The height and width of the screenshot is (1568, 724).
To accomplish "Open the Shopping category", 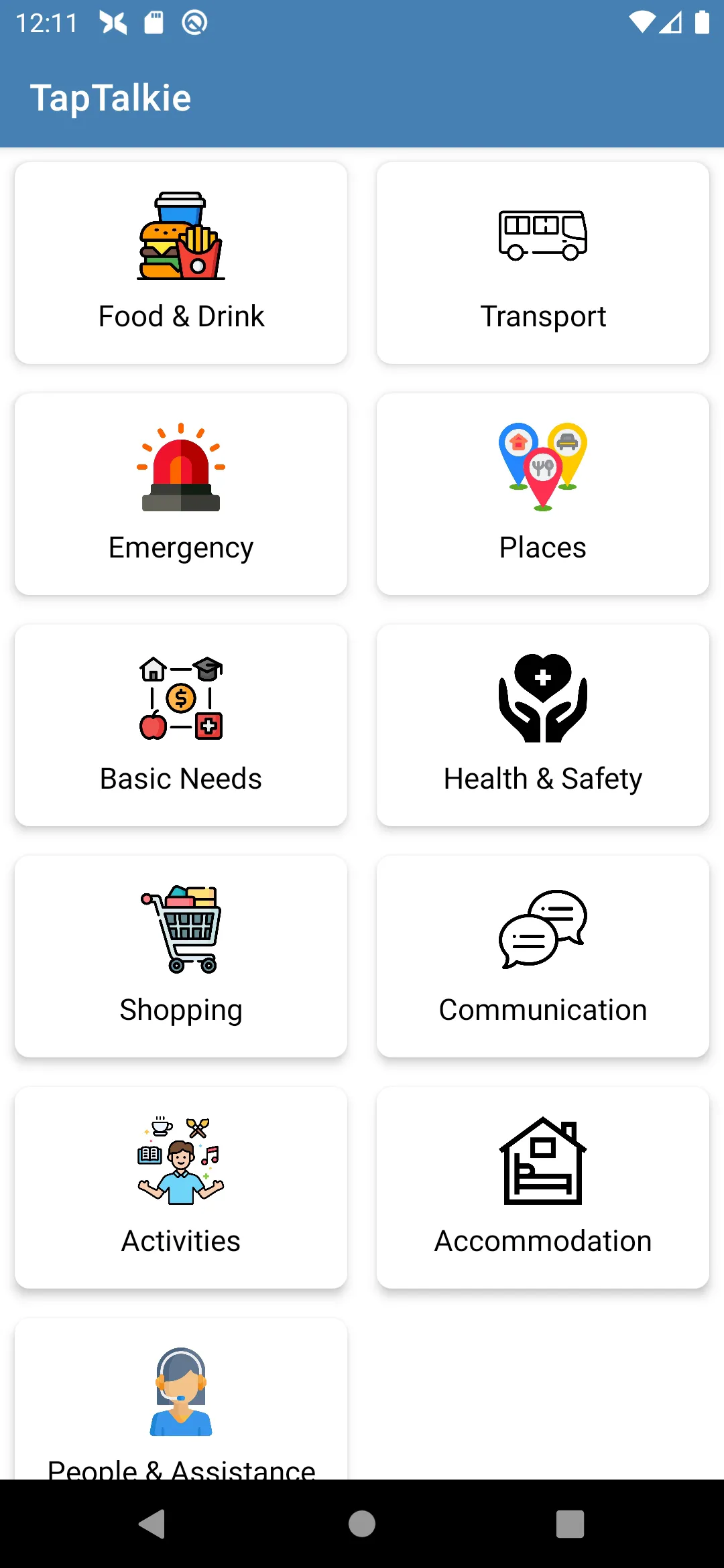I will (x=181, y=956).
